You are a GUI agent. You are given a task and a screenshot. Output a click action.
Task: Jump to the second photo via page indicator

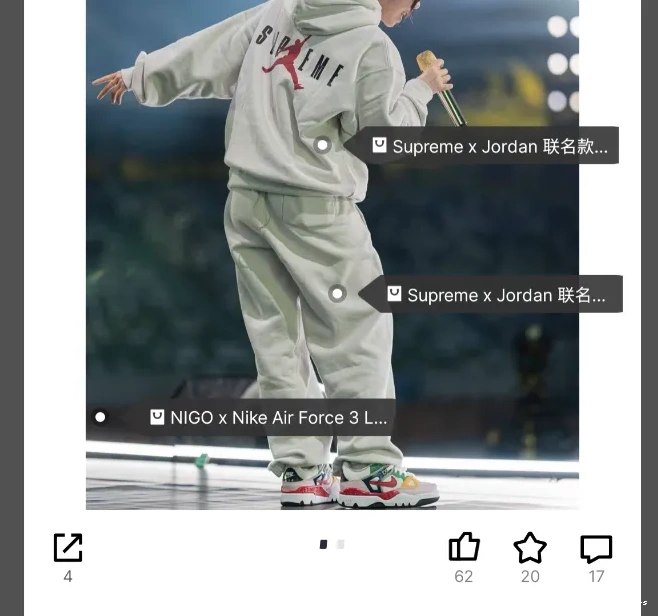(x=341, y=544)
